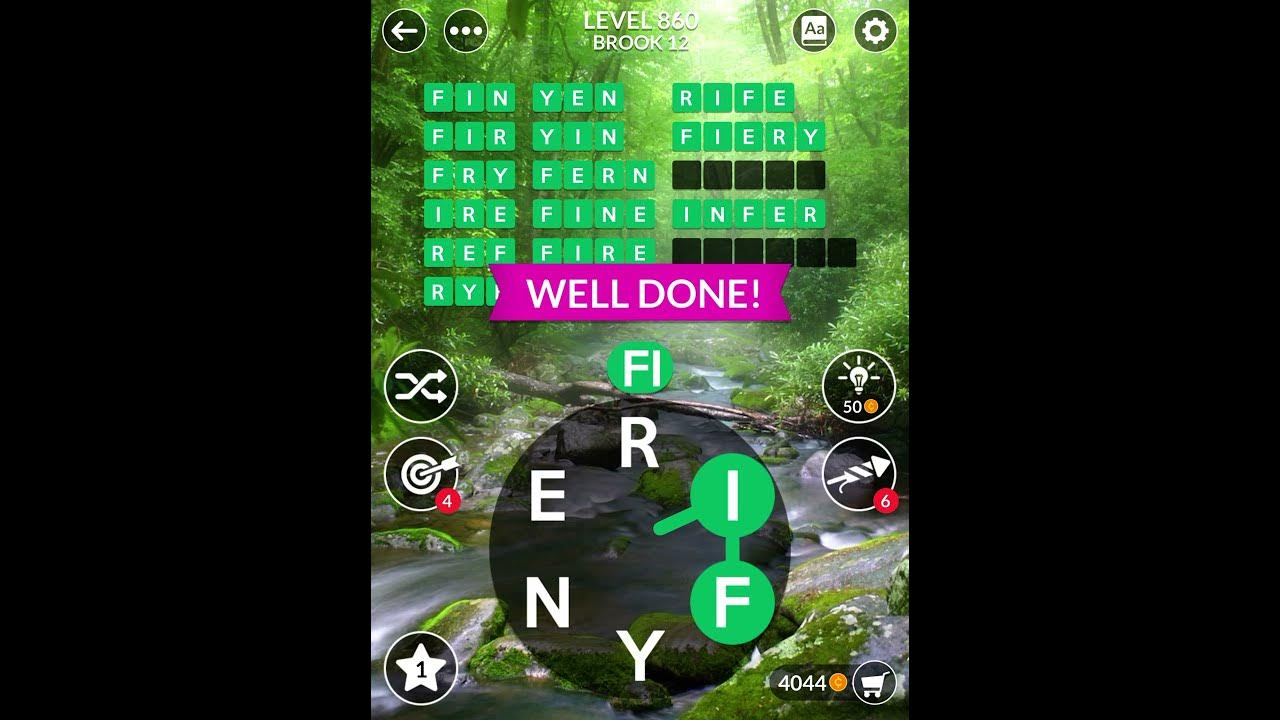Viewport: 1280px width, 720px height.
Task: Open the dictionary Aa icon
Action: [x=814, y=31]
